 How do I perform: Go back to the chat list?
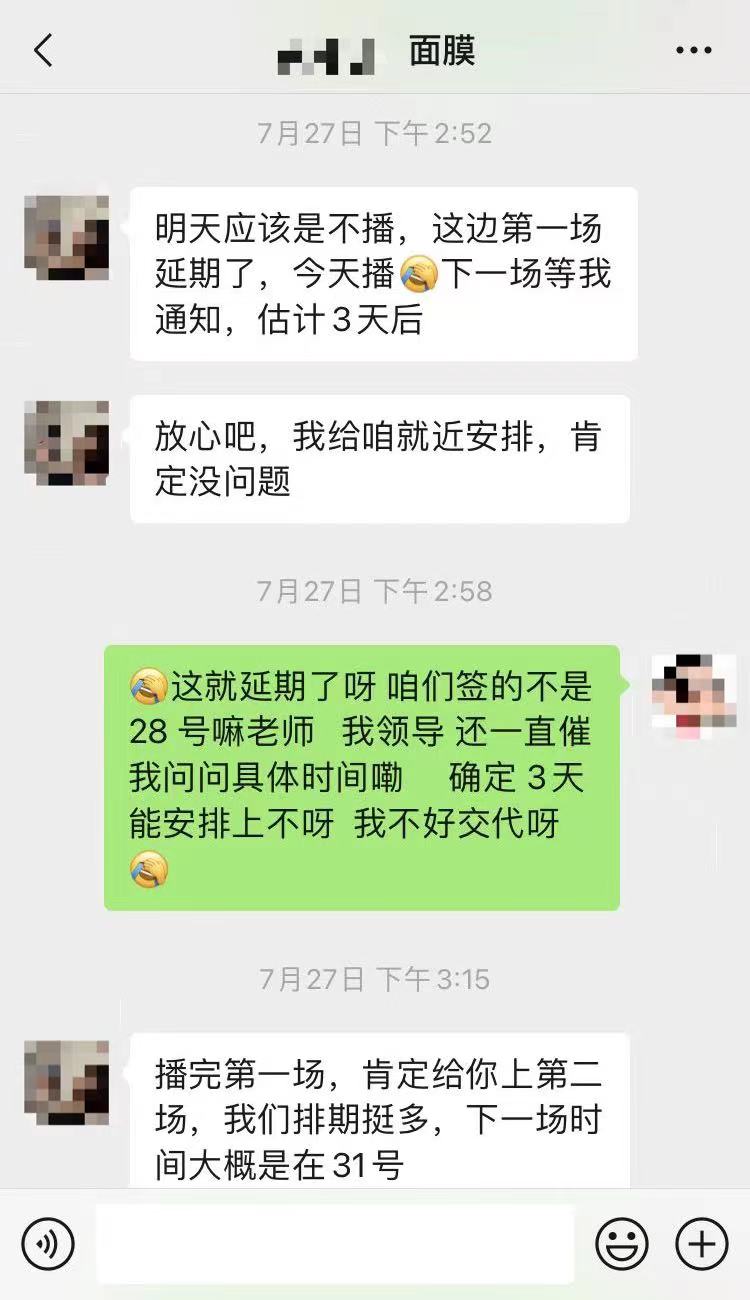click(43, 50)
